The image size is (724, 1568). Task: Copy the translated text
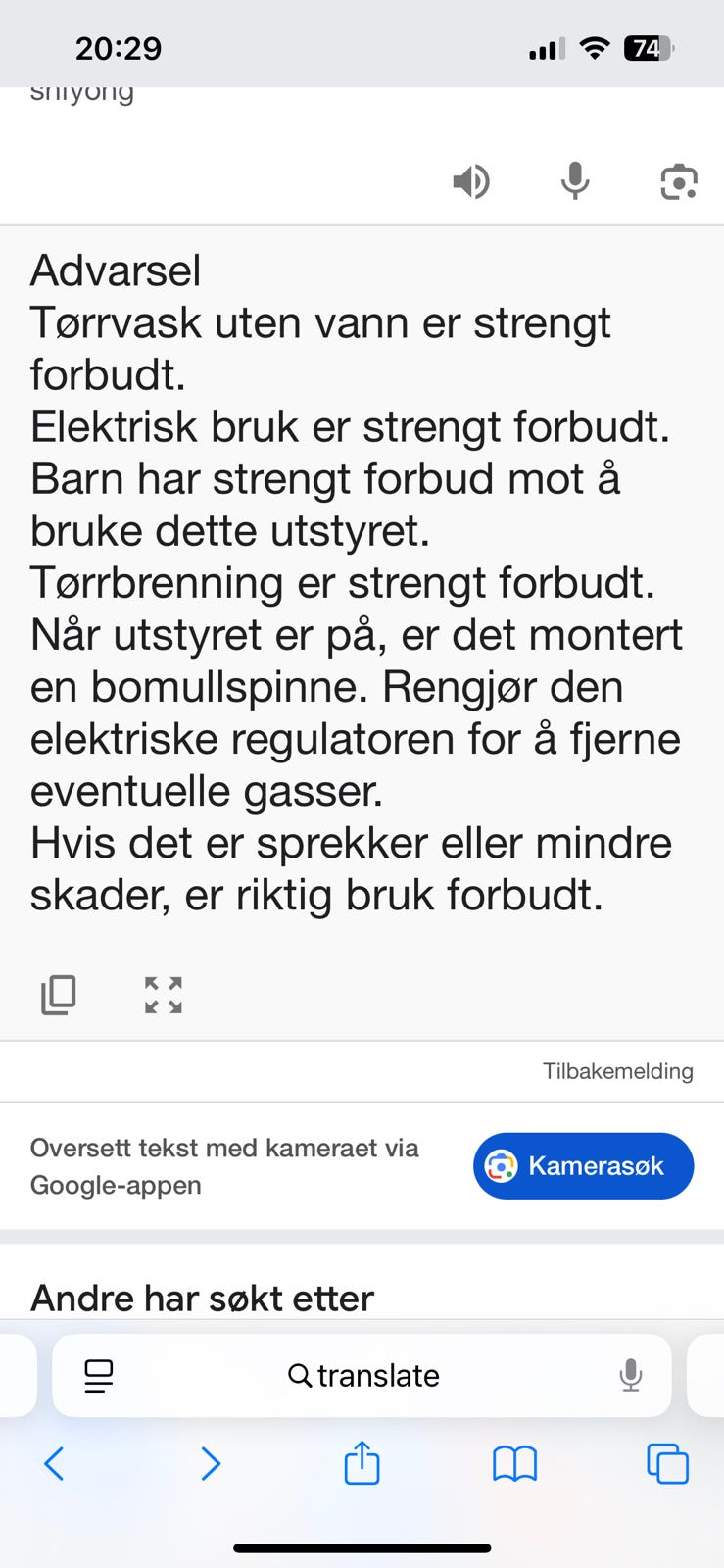point(57,995)
